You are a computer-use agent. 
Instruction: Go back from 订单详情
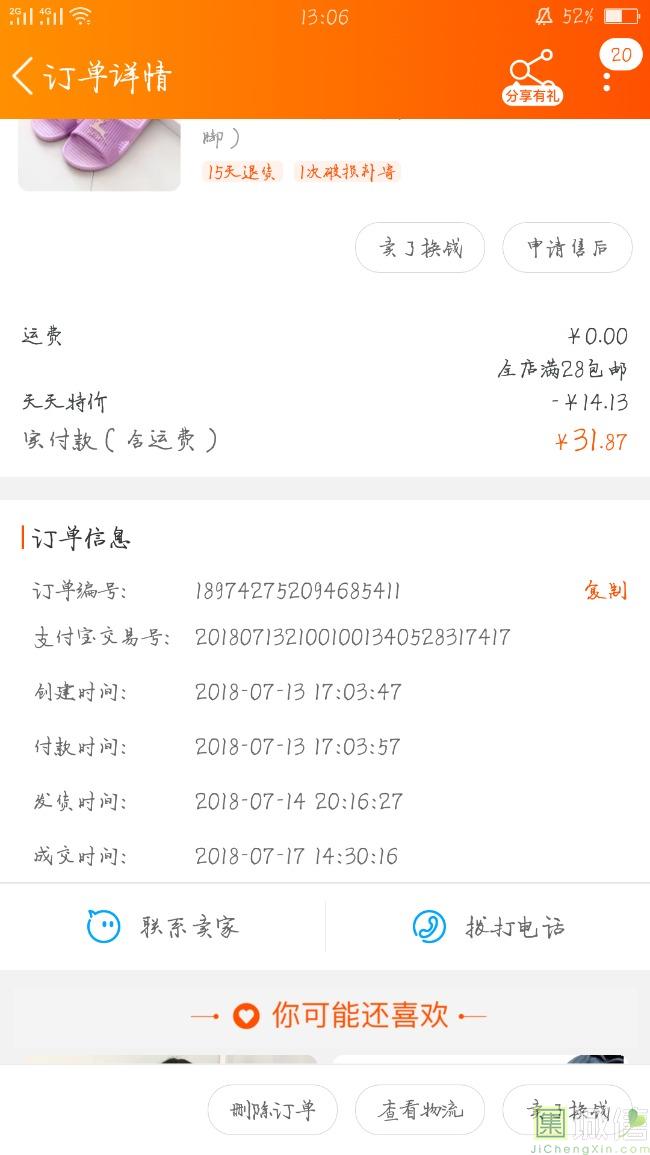24,76
